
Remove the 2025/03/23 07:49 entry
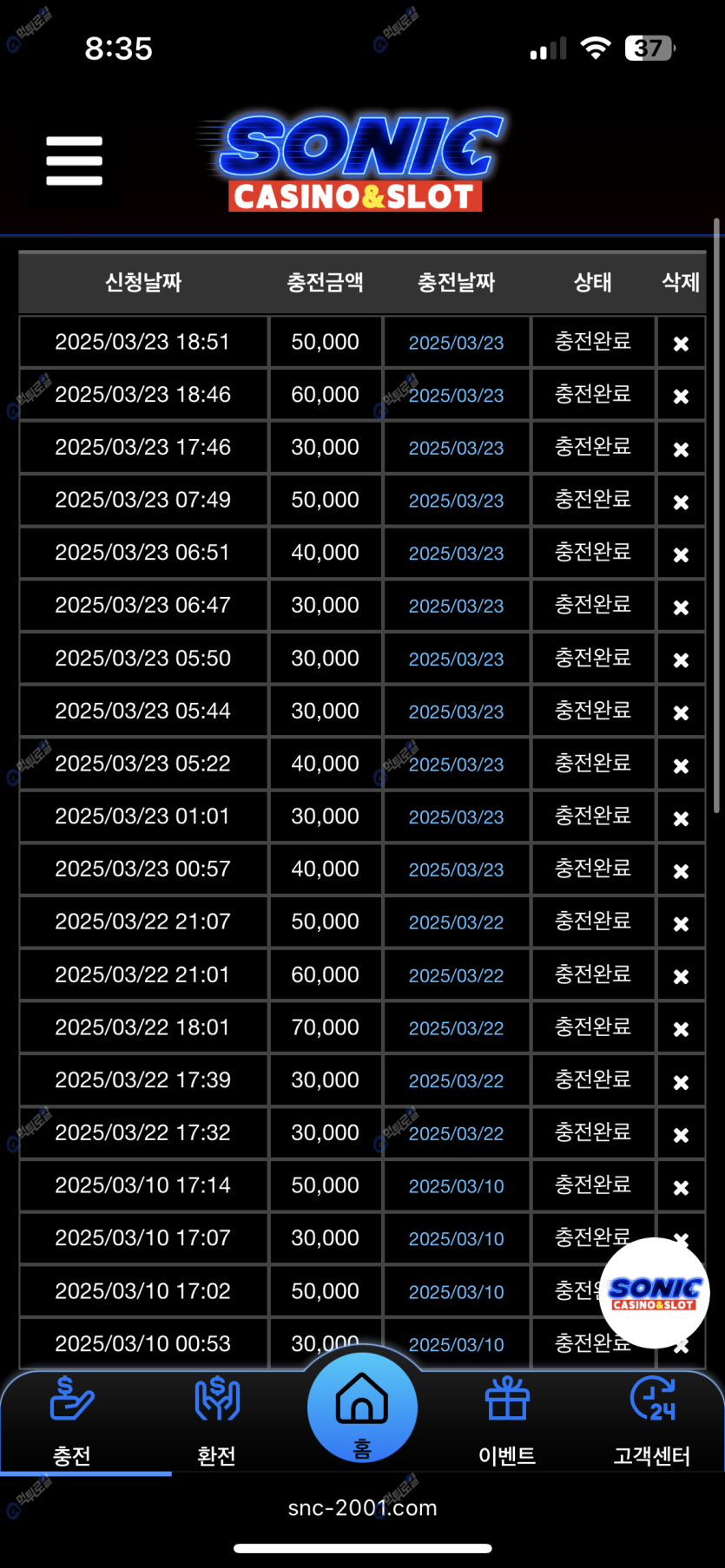pos(681,502)
